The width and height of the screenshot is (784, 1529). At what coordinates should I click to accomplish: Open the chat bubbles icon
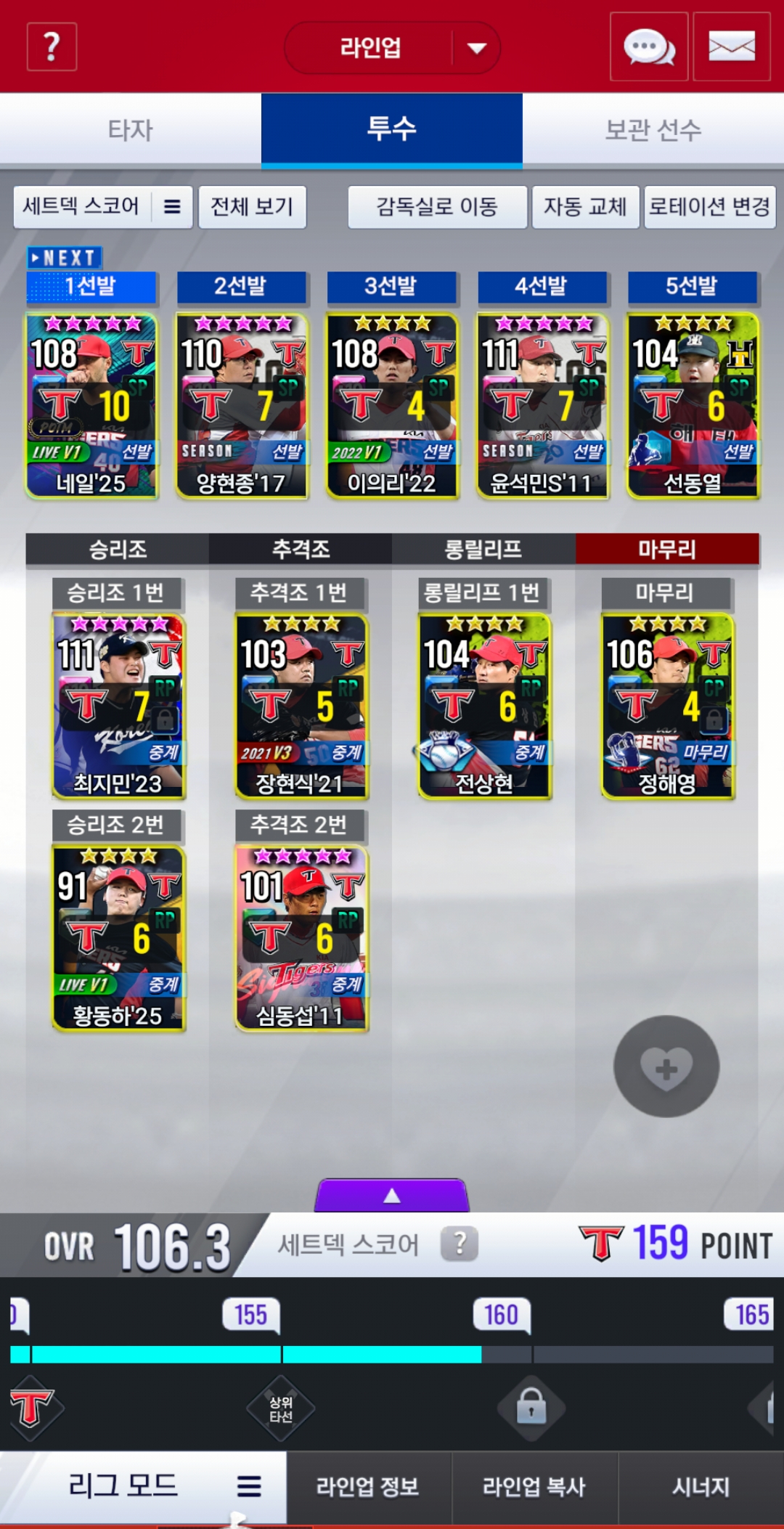649,47
